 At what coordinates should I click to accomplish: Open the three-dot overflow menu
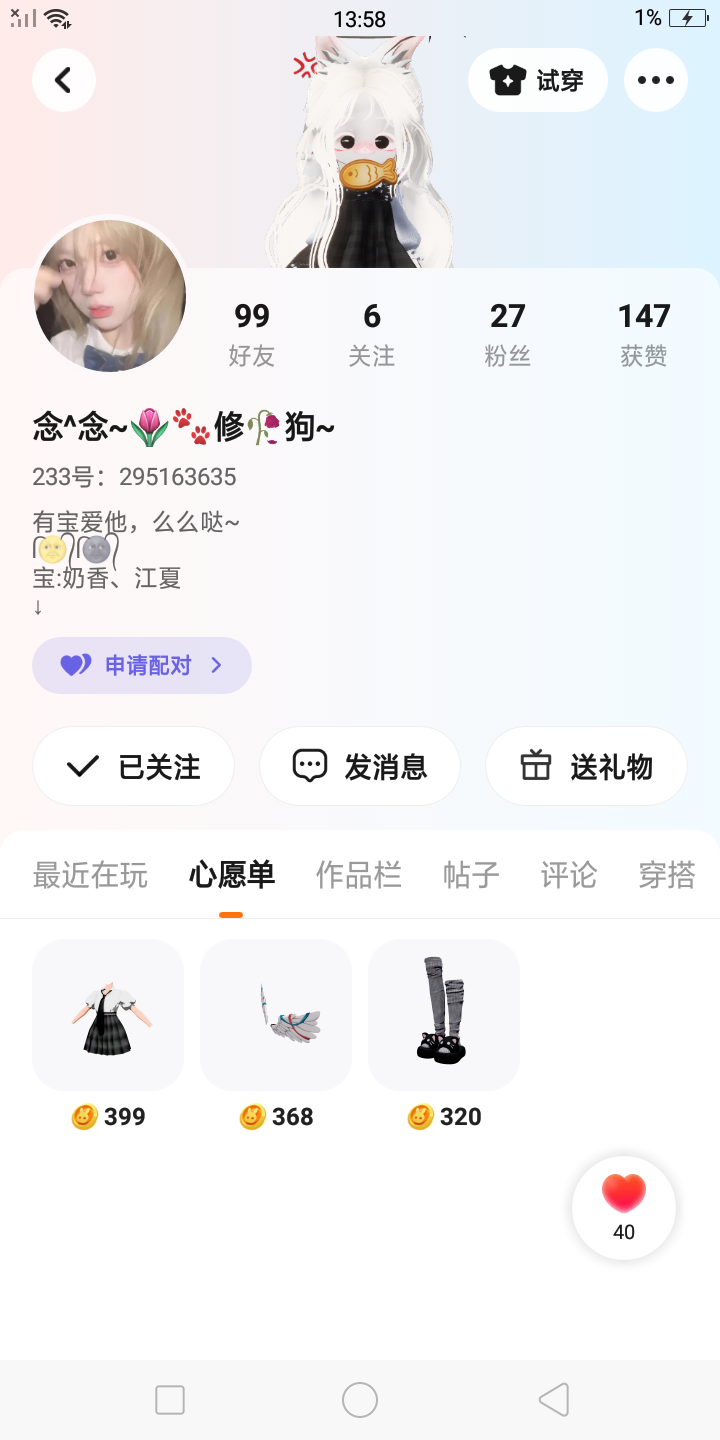coord(655,80)
